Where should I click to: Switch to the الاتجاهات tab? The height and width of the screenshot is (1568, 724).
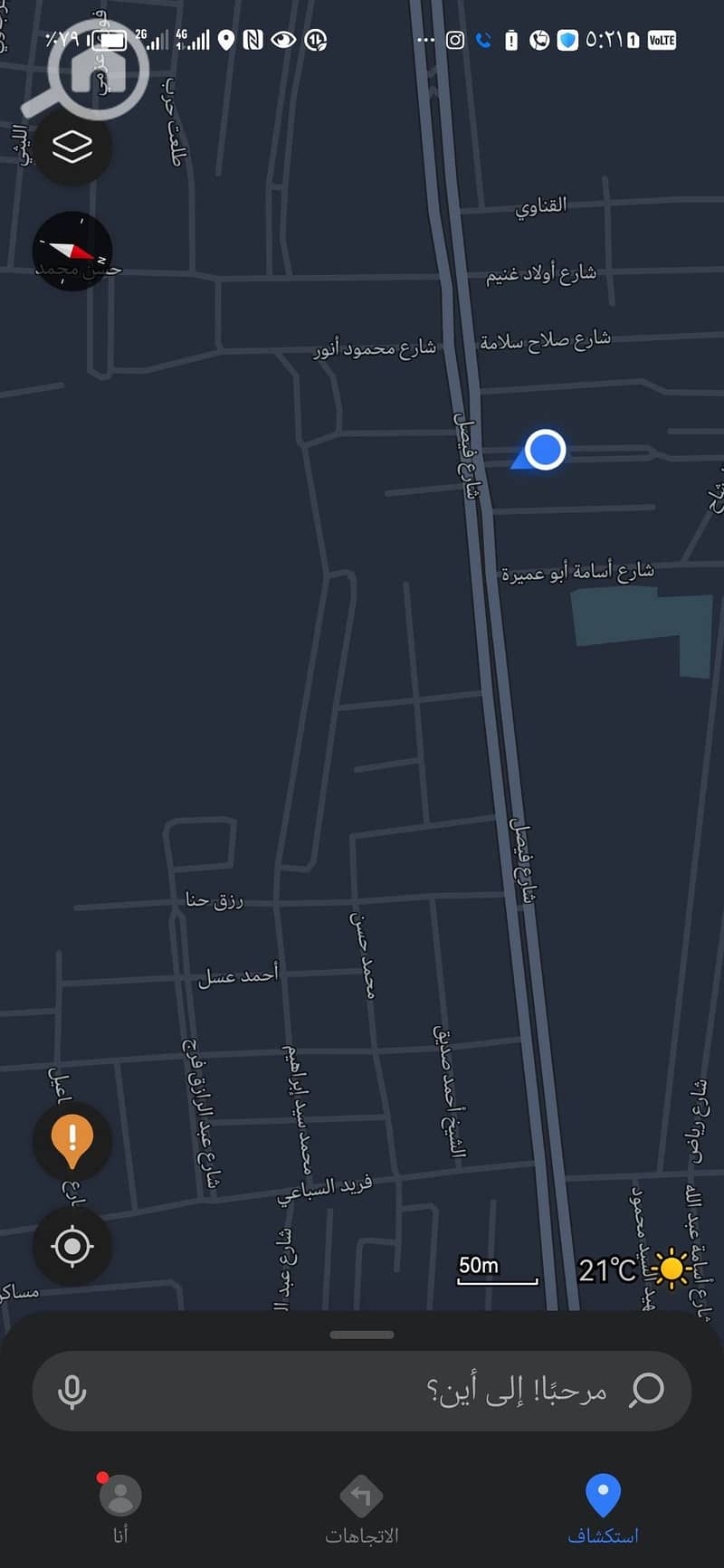(362, 1508)
